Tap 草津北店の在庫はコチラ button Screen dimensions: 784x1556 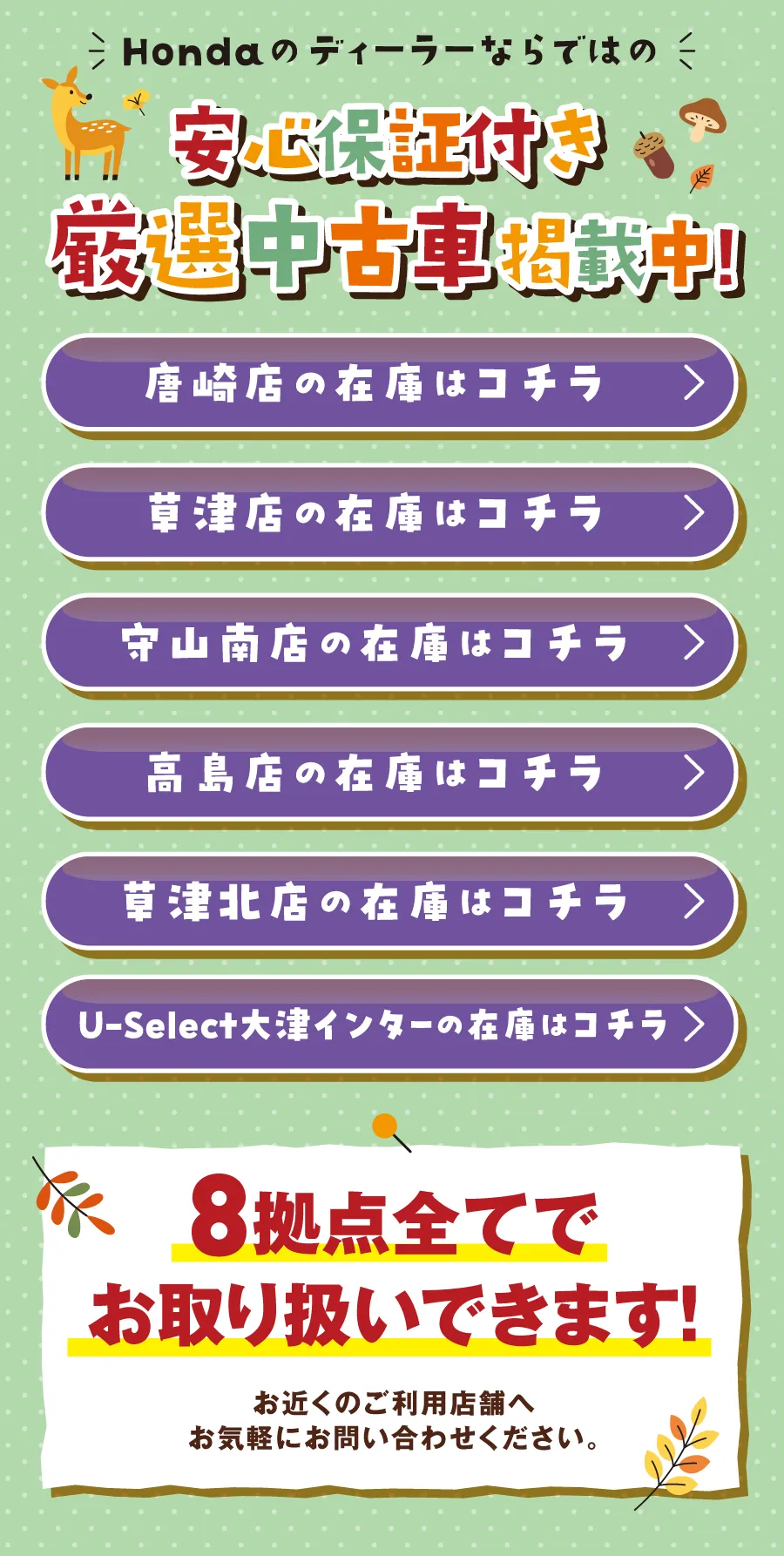(389, 902)
